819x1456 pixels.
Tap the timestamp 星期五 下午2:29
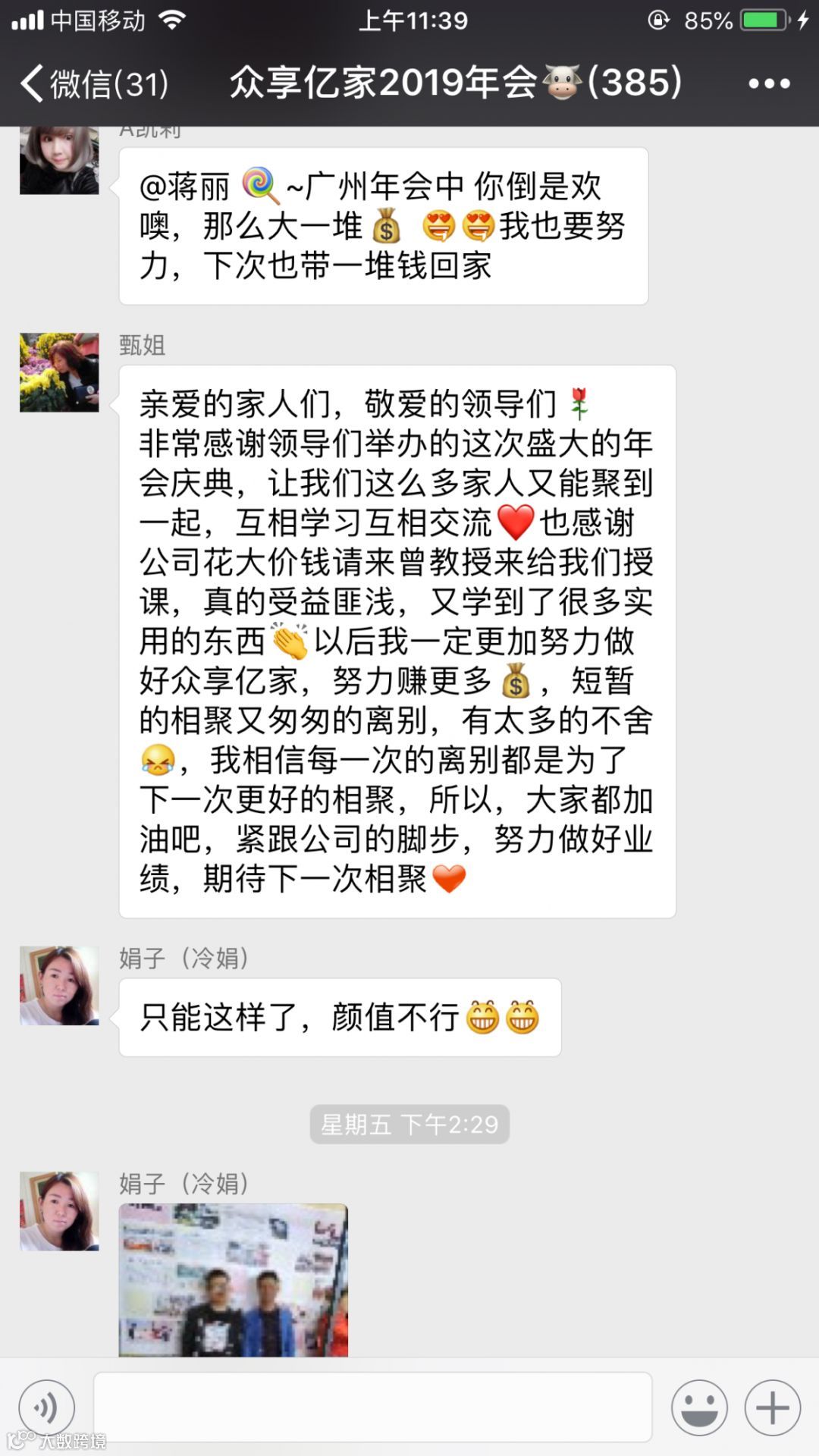409,1125
